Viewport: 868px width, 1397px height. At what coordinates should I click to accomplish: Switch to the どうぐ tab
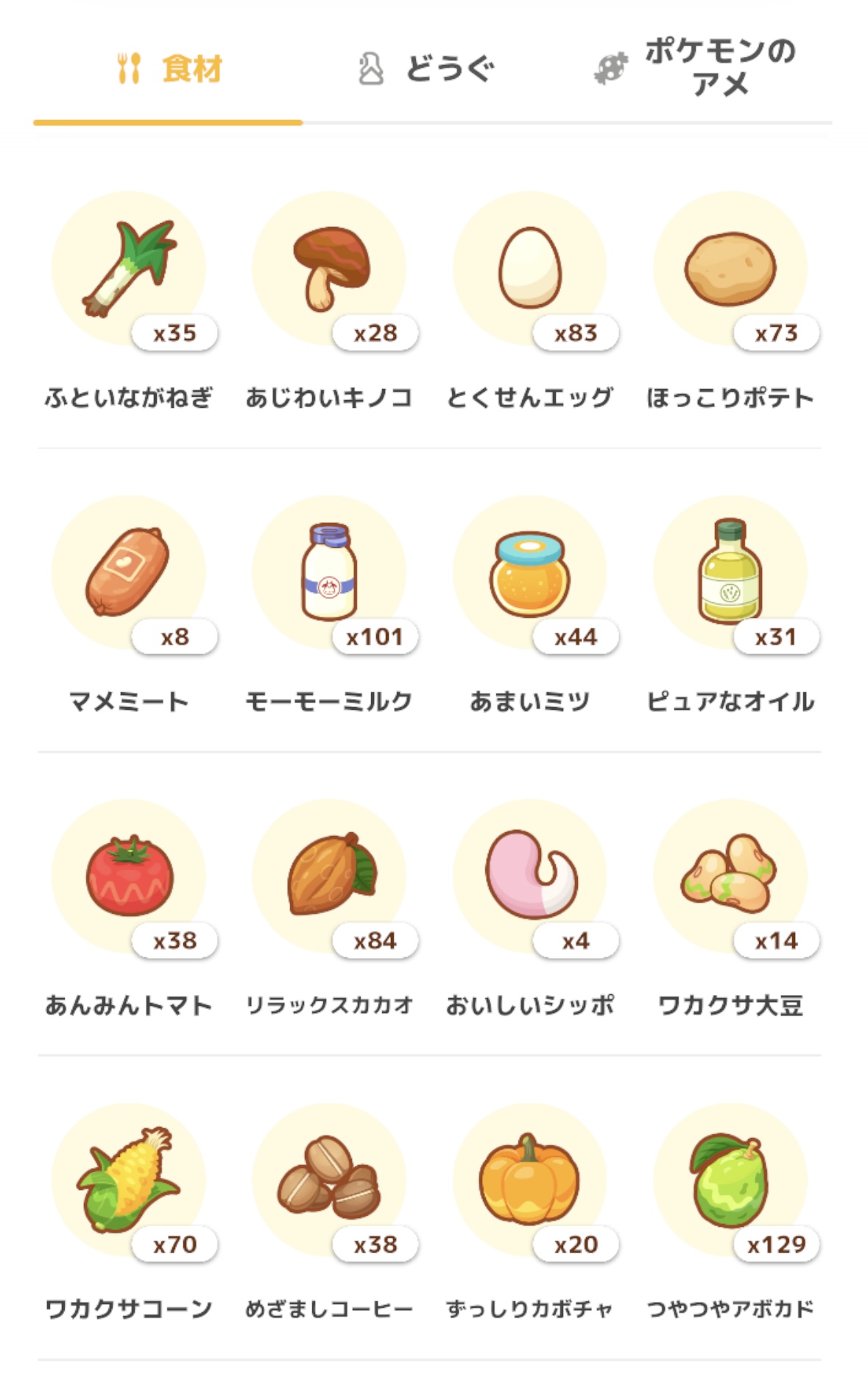[x=427, y=69]
